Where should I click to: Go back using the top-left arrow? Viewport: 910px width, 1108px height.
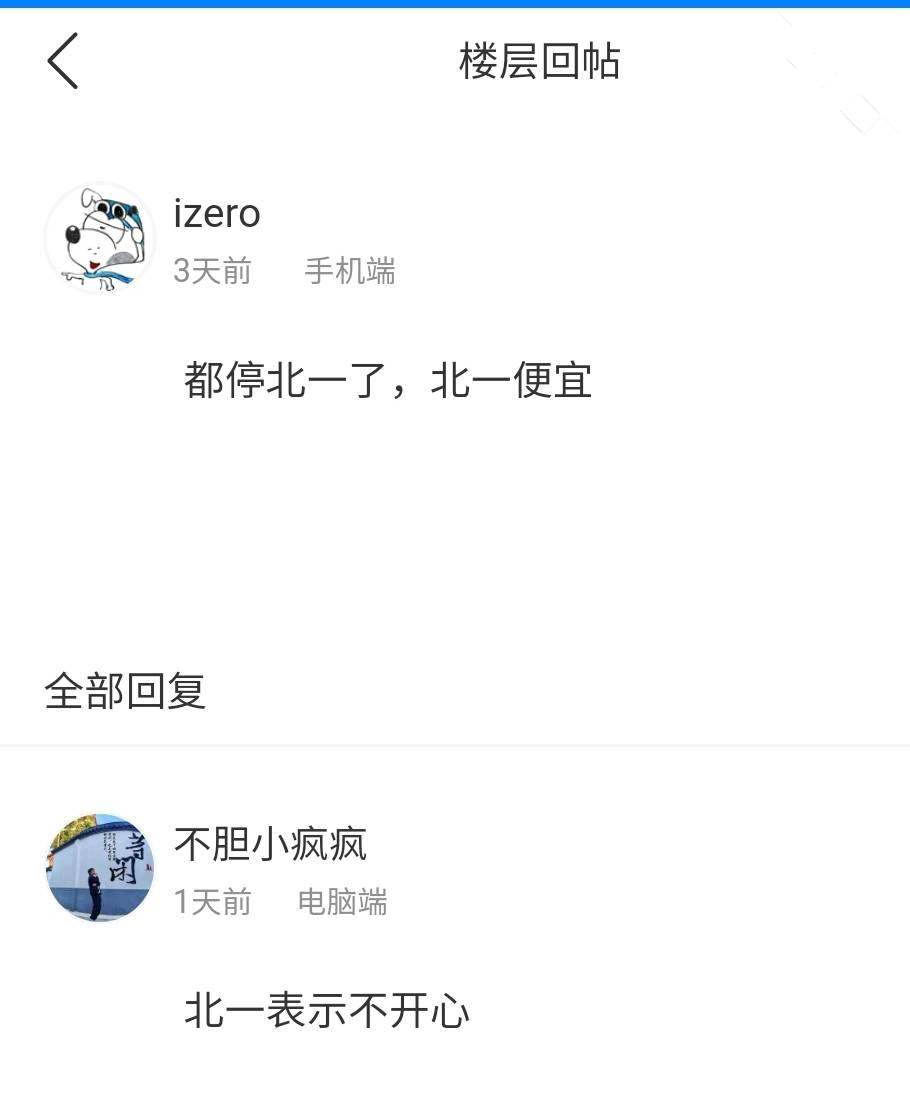(63, 61)
